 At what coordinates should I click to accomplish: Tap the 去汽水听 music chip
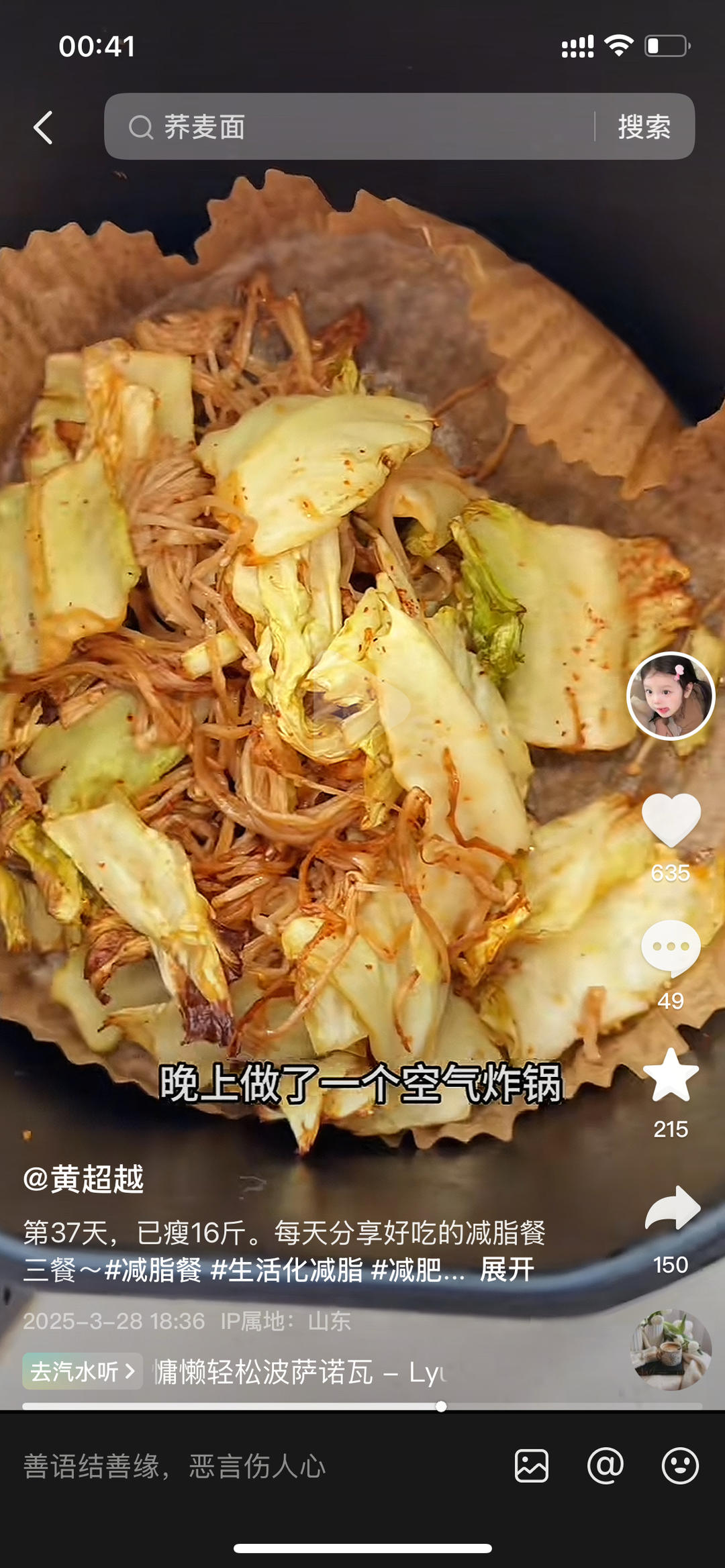point(83,1371)
